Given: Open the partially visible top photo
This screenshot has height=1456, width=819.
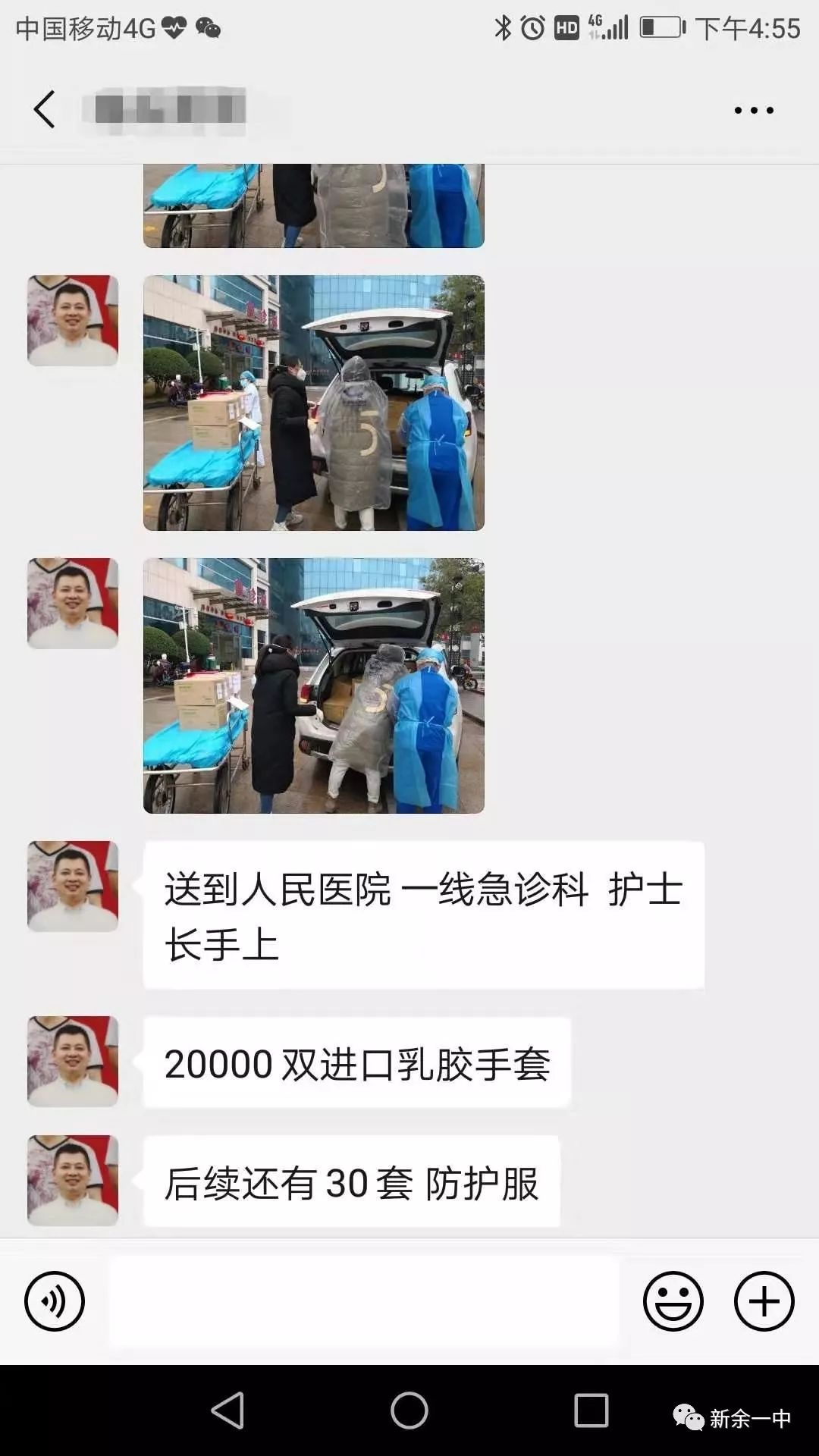Looking at the screenshot, I should [313, 206].
